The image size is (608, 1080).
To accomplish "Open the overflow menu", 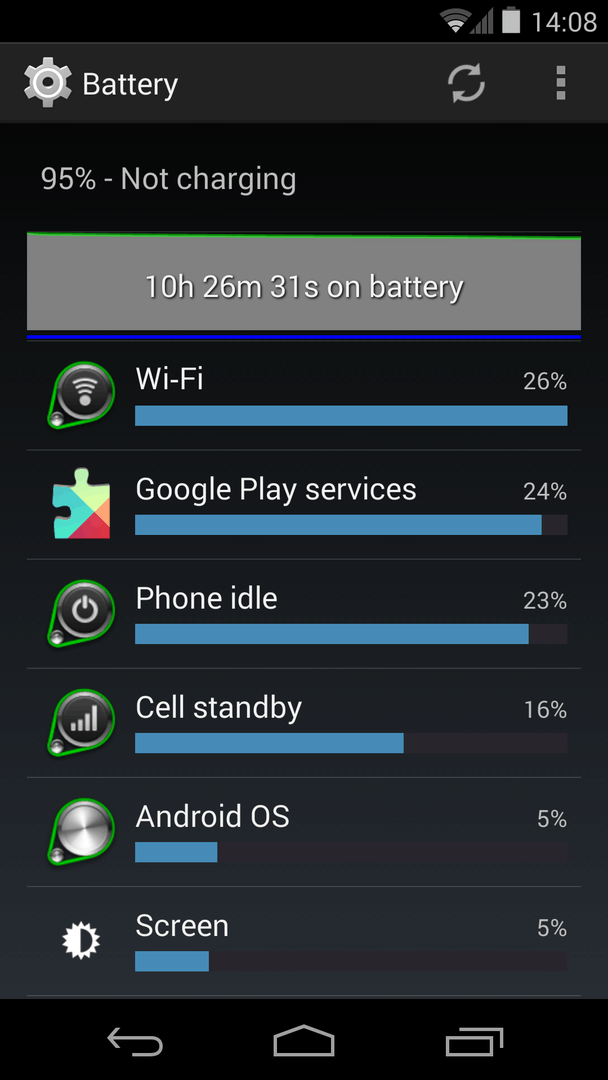I will click(x=560, y=84).
